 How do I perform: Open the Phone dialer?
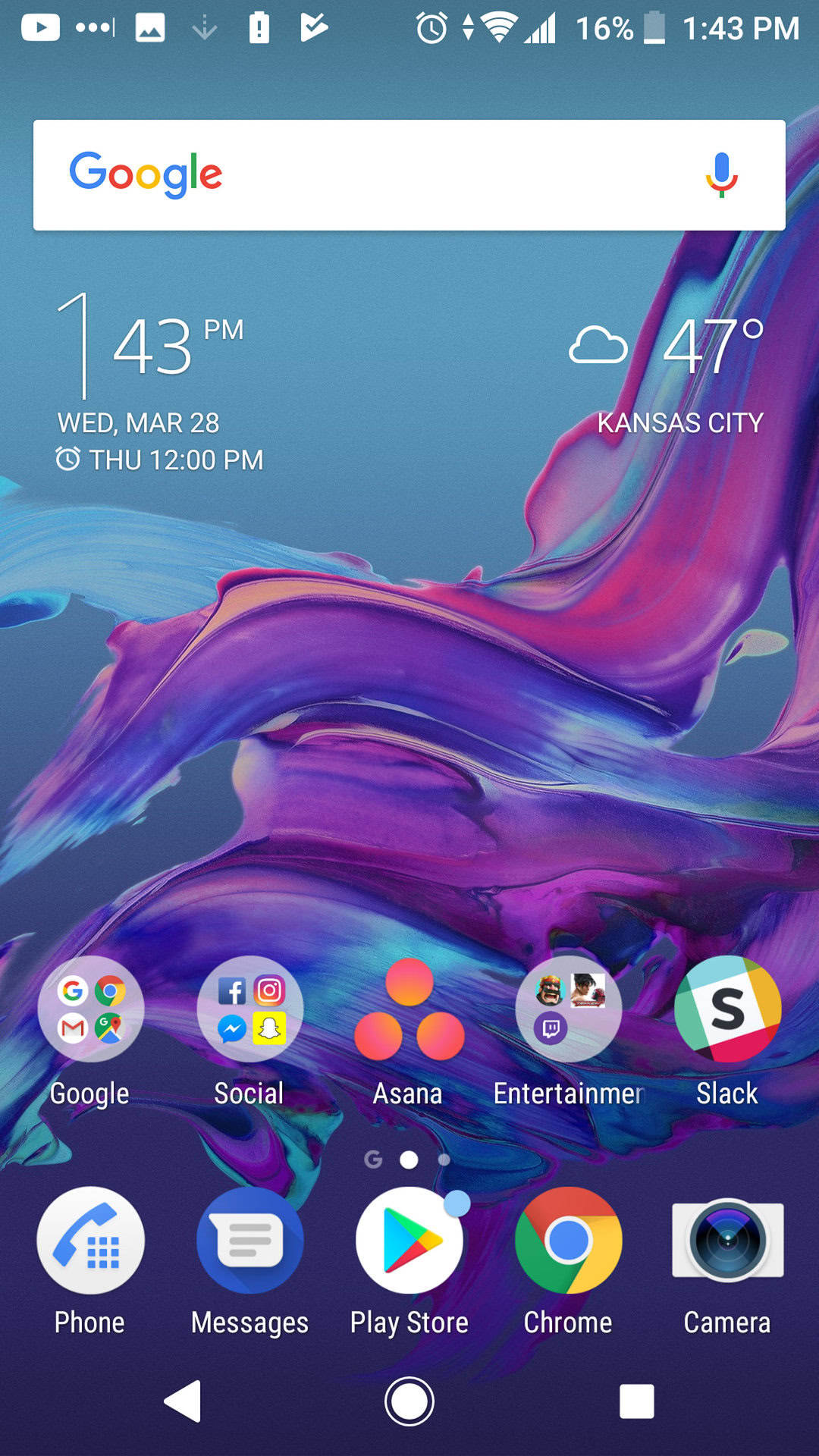[91, 1241]
